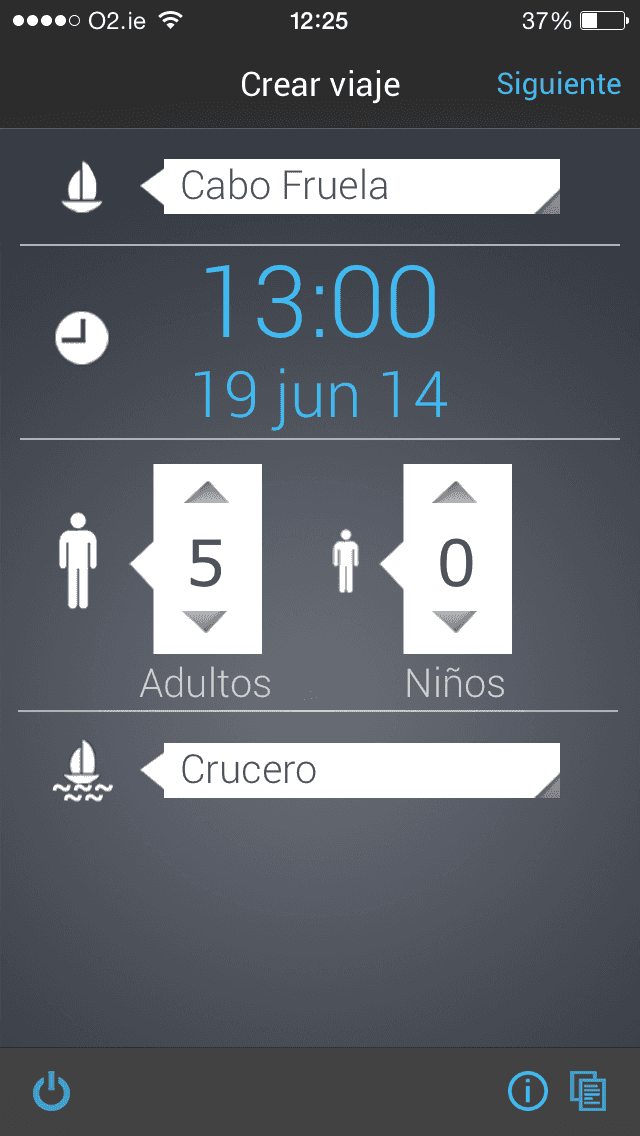Change the 13:00 departure time
Screen dimensions: 640x1136
(320, 300)
